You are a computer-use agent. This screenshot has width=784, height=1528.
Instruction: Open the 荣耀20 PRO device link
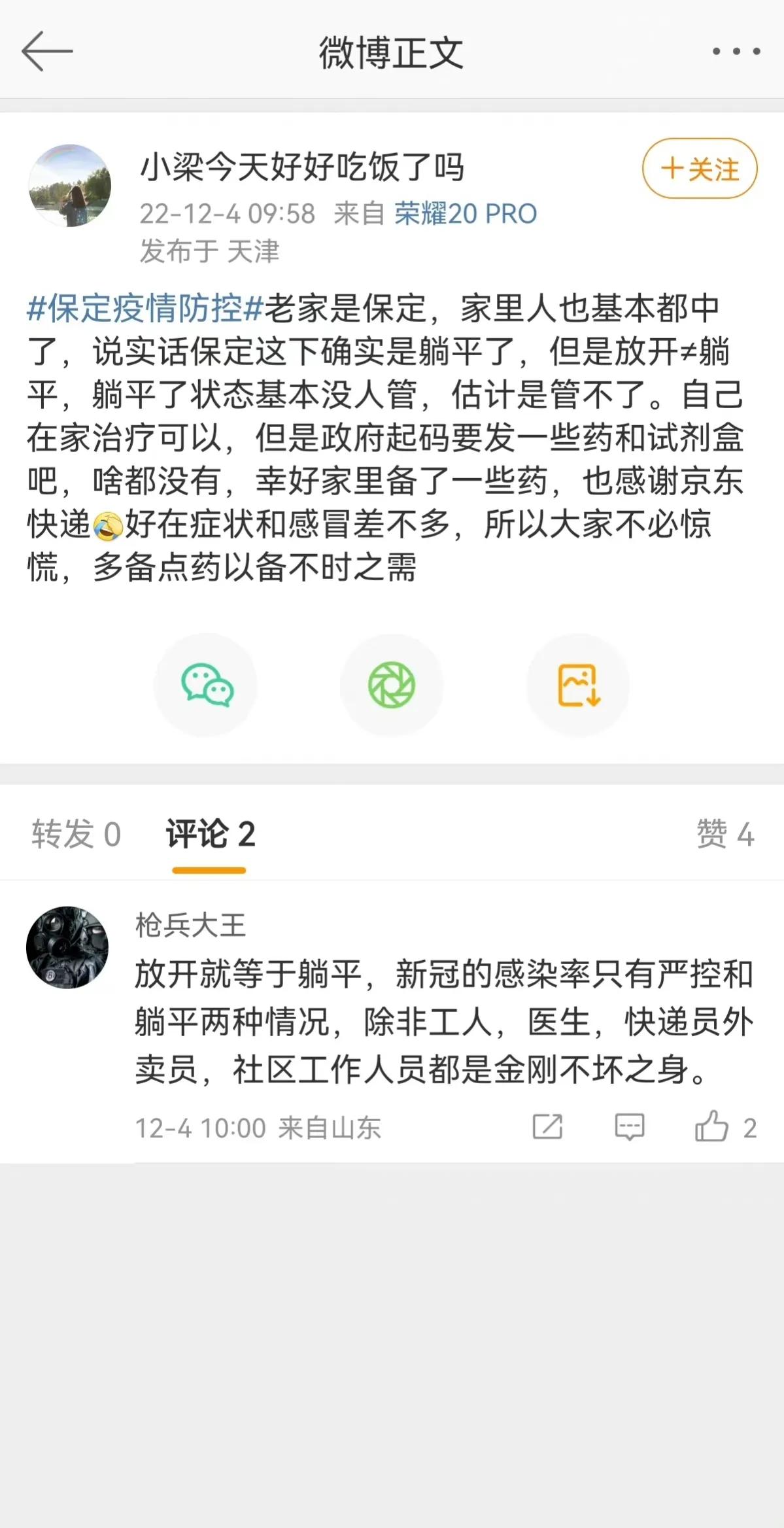(x=465, y=214)
